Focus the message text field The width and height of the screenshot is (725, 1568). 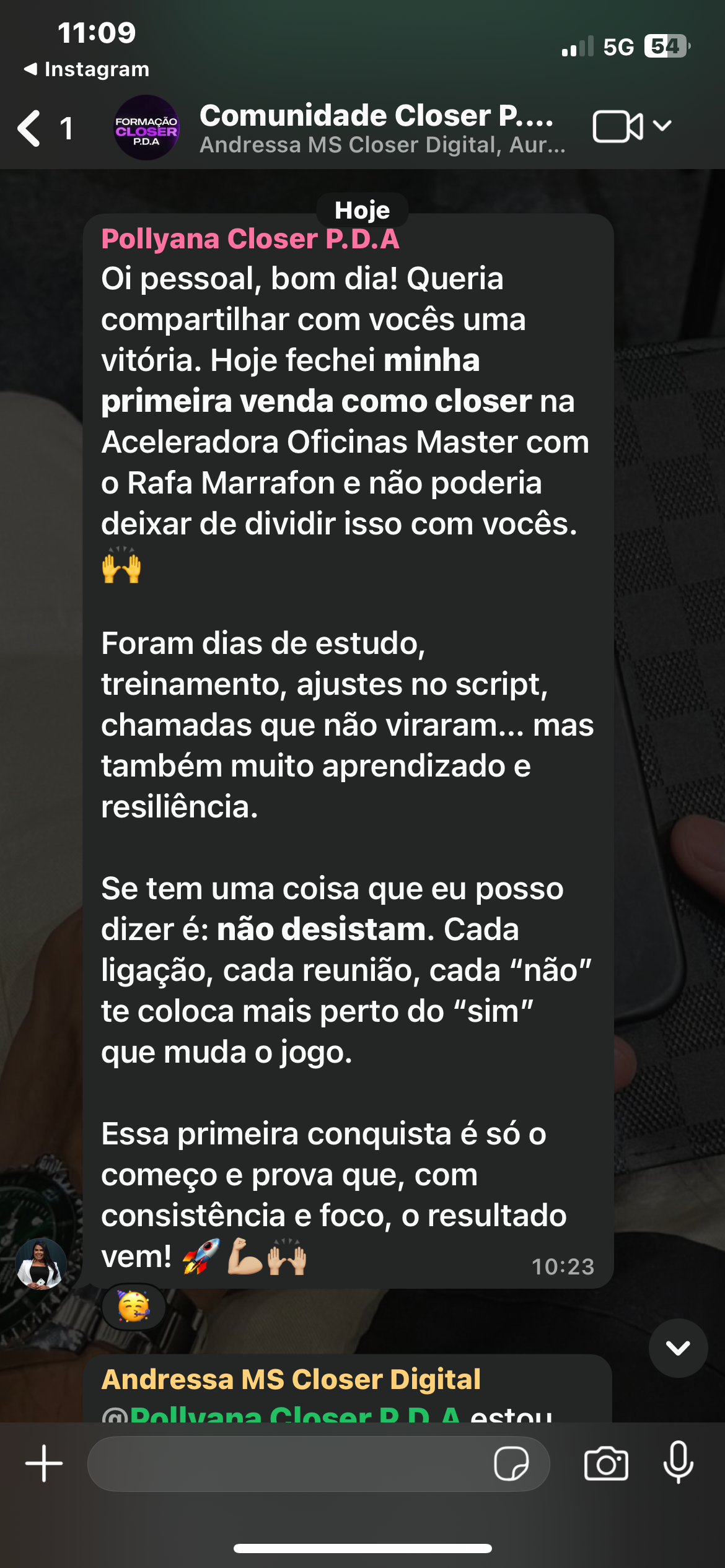pyautogui.click(x=288, y=1463)
